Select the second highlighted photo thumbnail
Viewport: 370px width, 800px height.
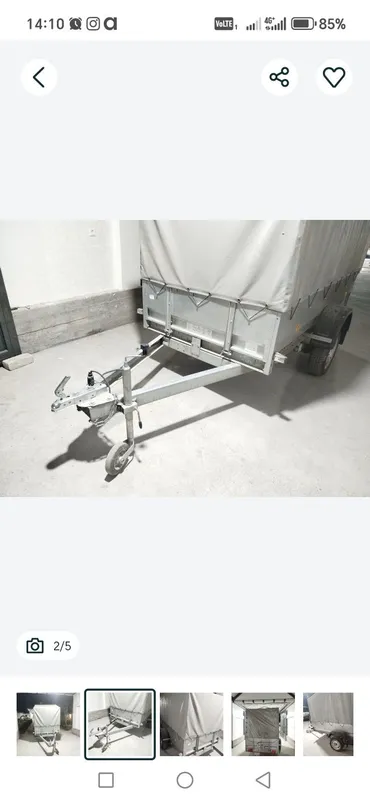[120, 724]
